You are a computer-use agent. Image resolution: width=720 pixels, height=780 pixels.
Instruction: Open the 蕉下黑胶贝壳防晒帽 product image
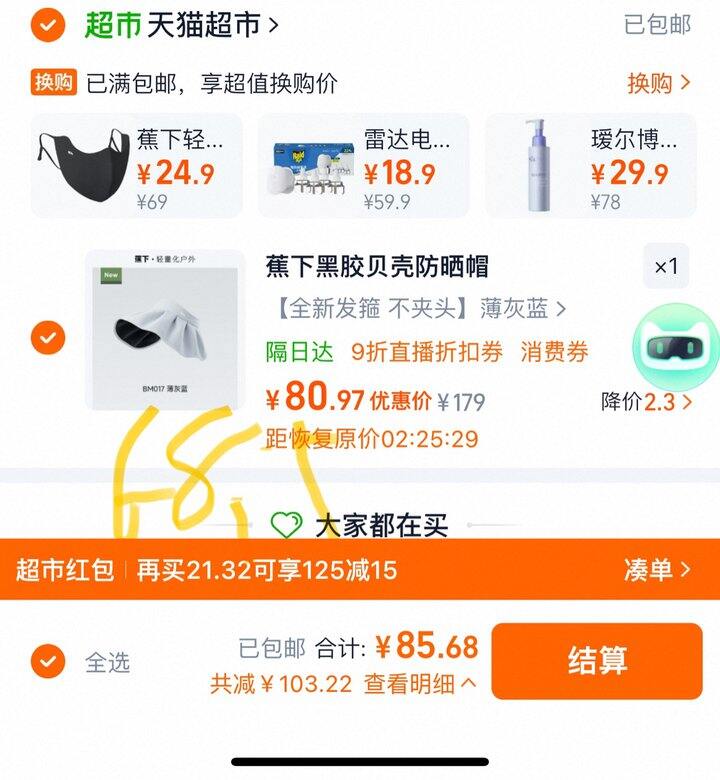(165, 330)
